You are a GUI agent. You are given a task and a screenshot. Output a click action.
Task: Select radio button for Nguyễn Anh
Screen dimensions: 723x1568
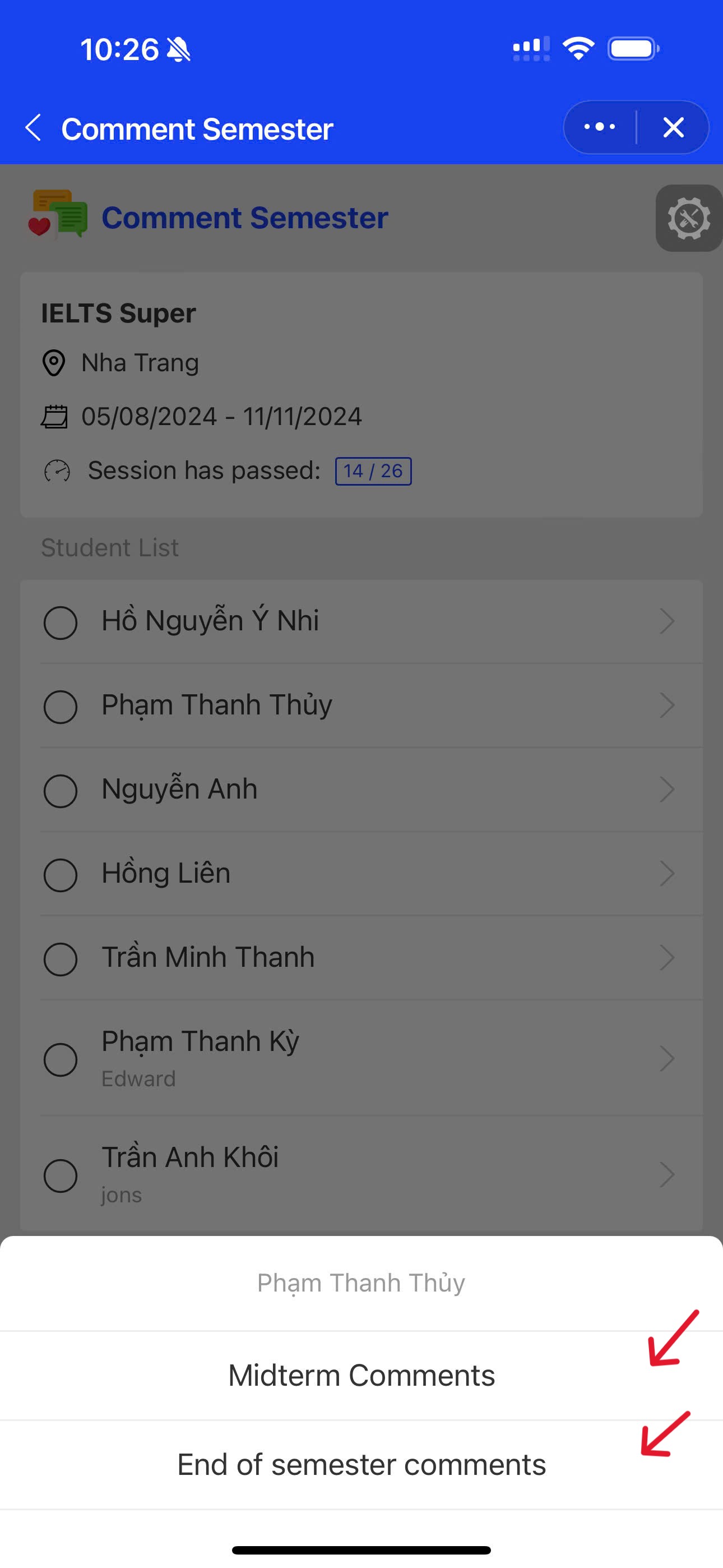click(61, 791)
